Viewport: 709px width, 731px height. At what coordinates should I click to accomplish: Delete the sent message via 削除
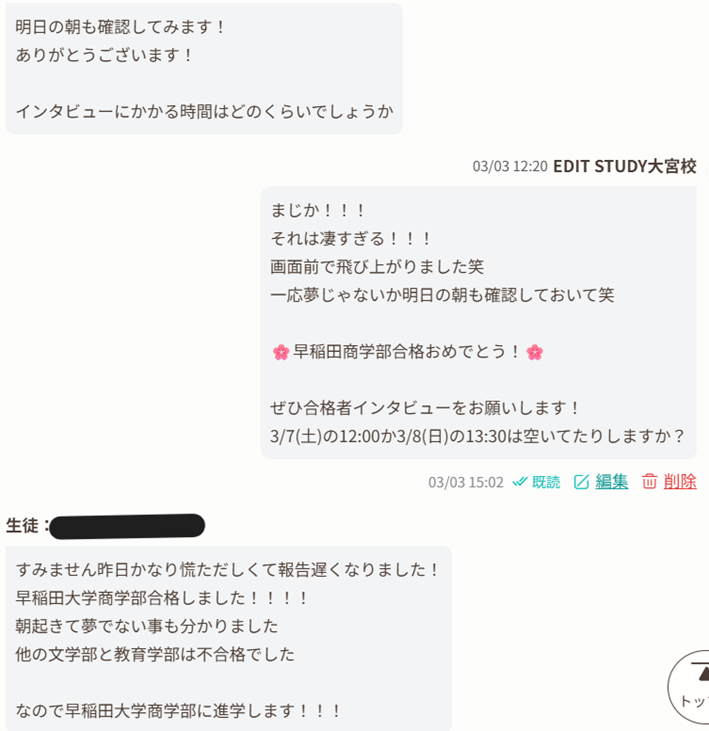(669, 481)
